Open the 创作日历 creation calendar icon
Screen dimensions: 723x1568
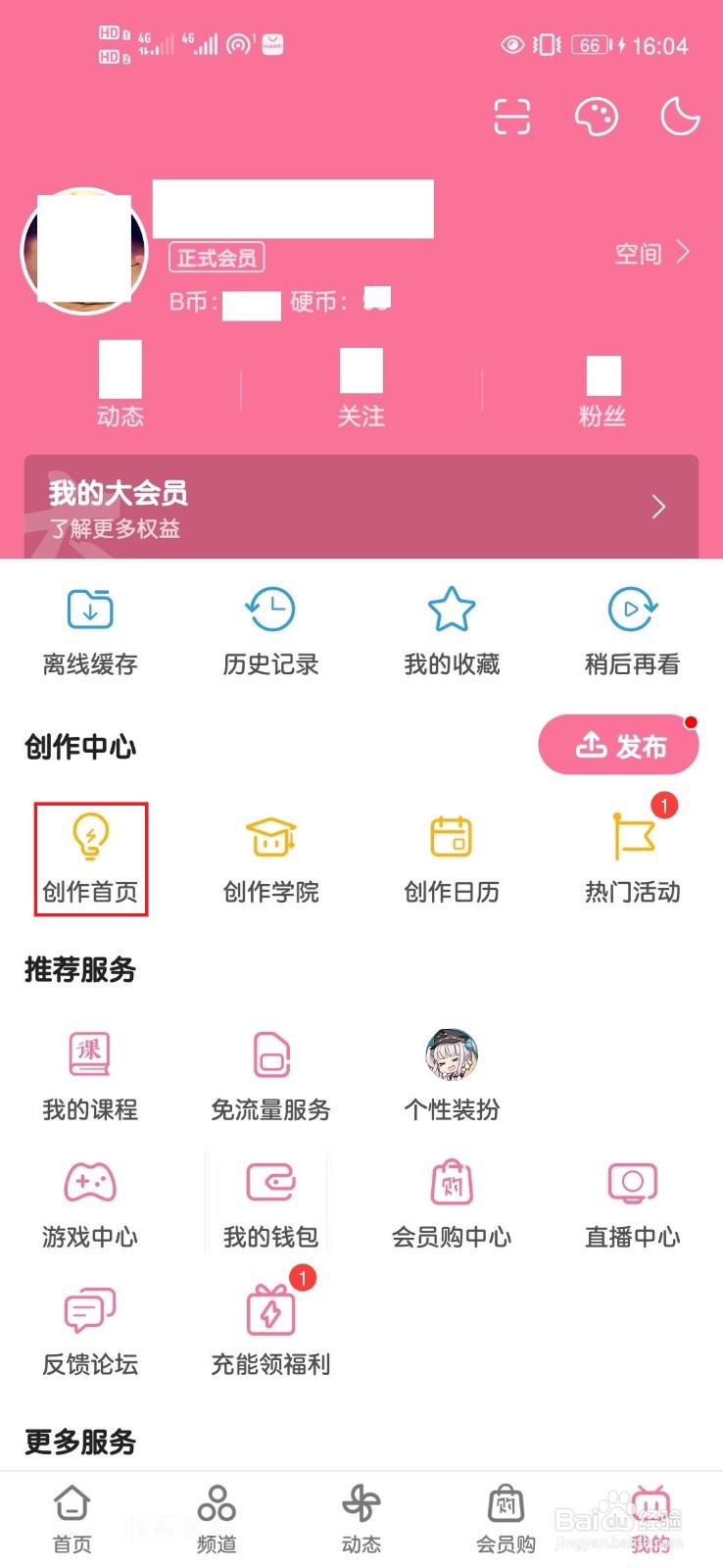[x=451, y=838]
